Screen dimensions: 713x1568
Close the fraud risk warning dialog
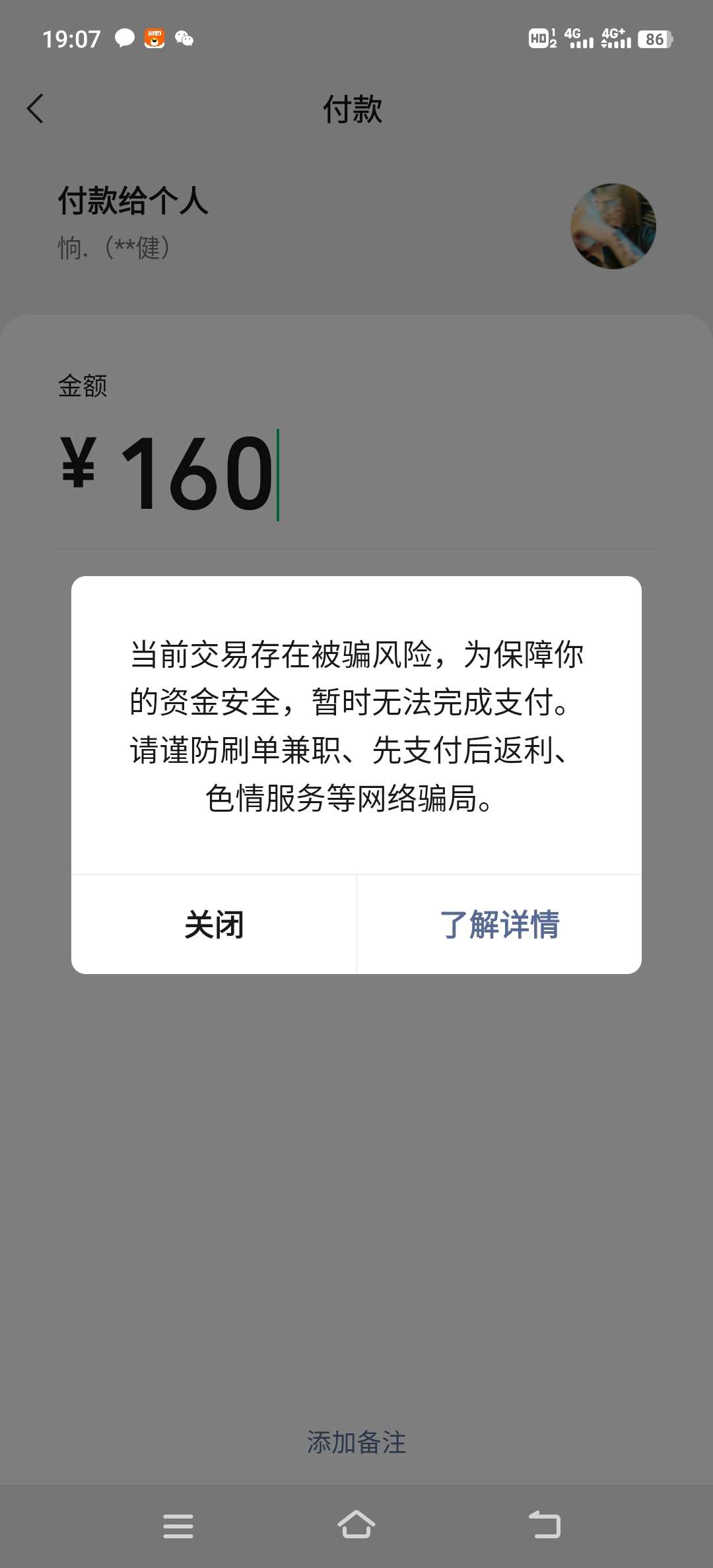(214, 925)
